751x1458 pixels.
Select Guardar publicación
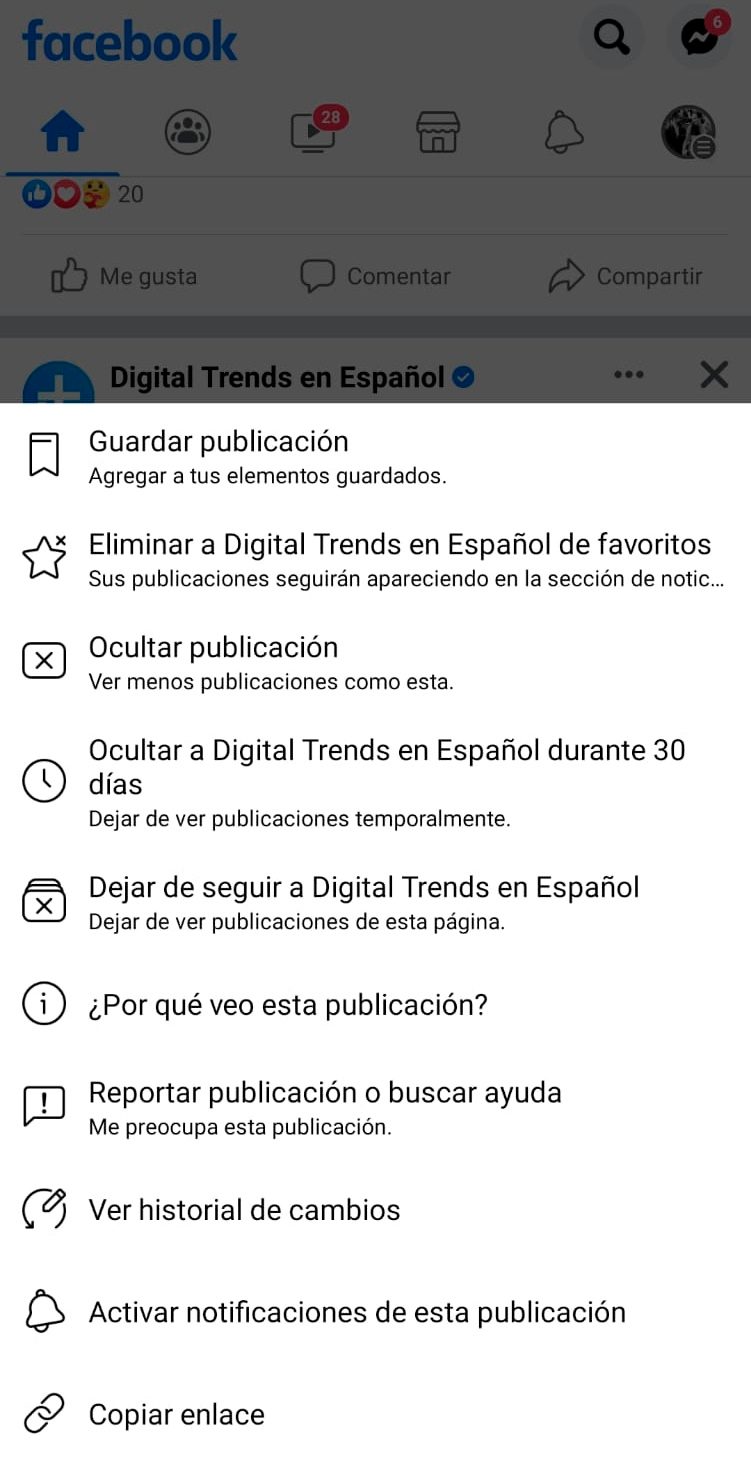(218, 455)
